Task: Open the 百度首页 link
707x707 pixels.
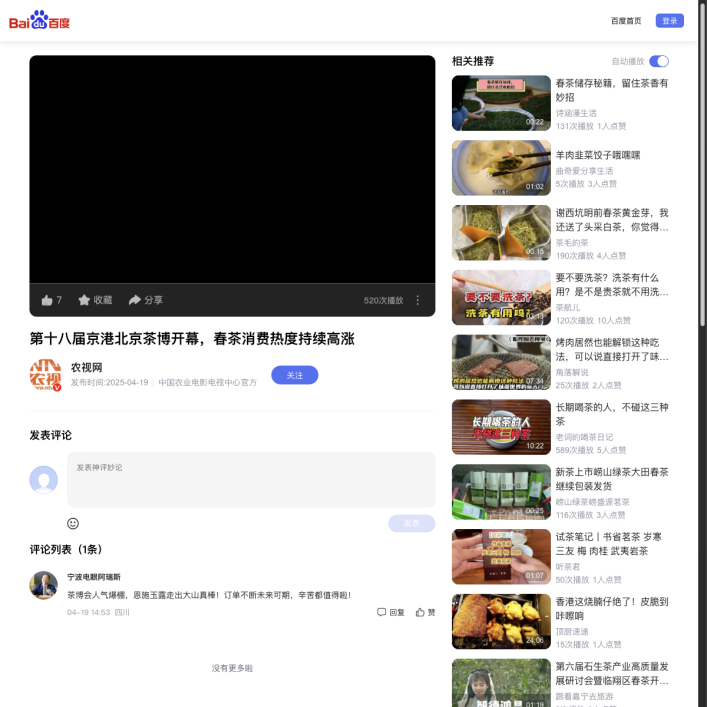Action: point(626,20)
